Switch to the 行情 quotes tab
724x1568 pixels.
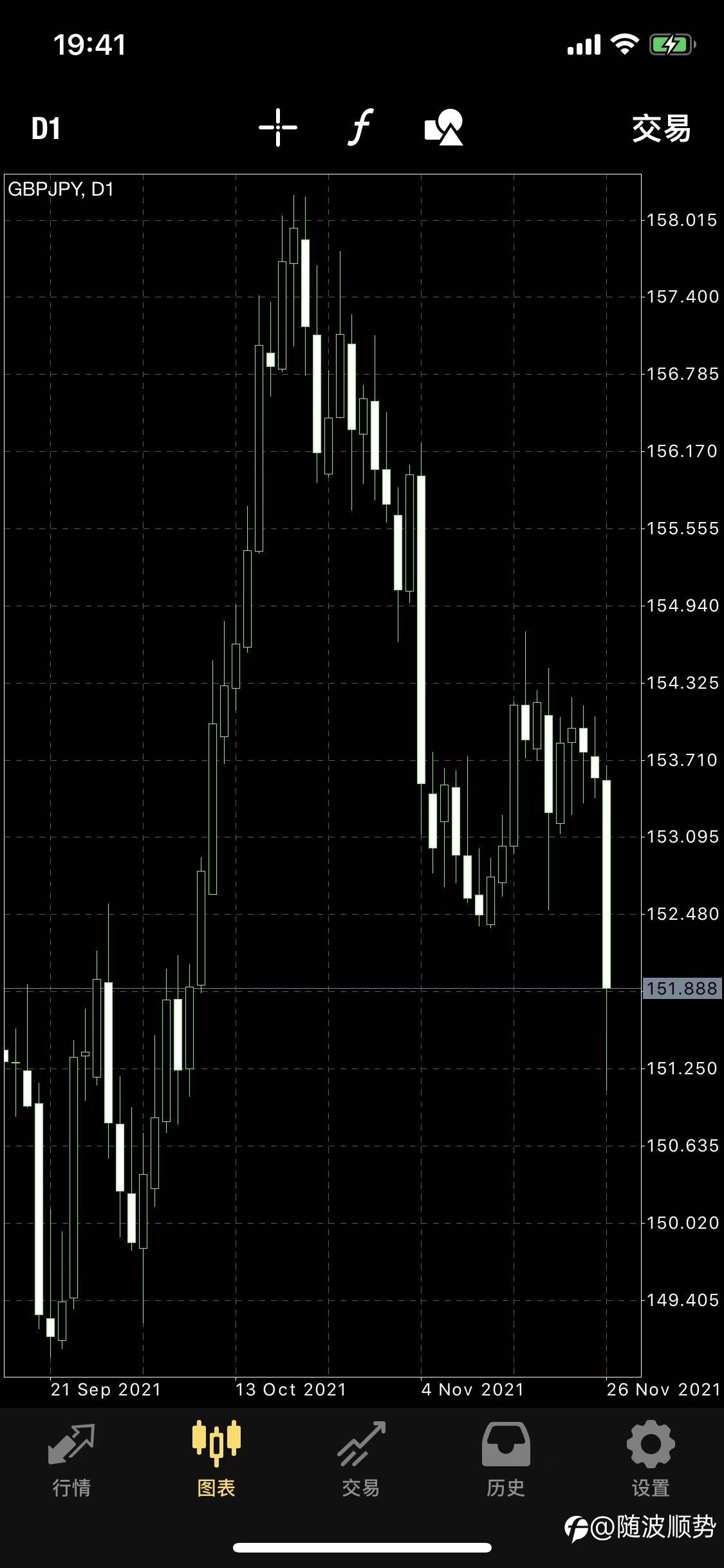pos(71,1460)
